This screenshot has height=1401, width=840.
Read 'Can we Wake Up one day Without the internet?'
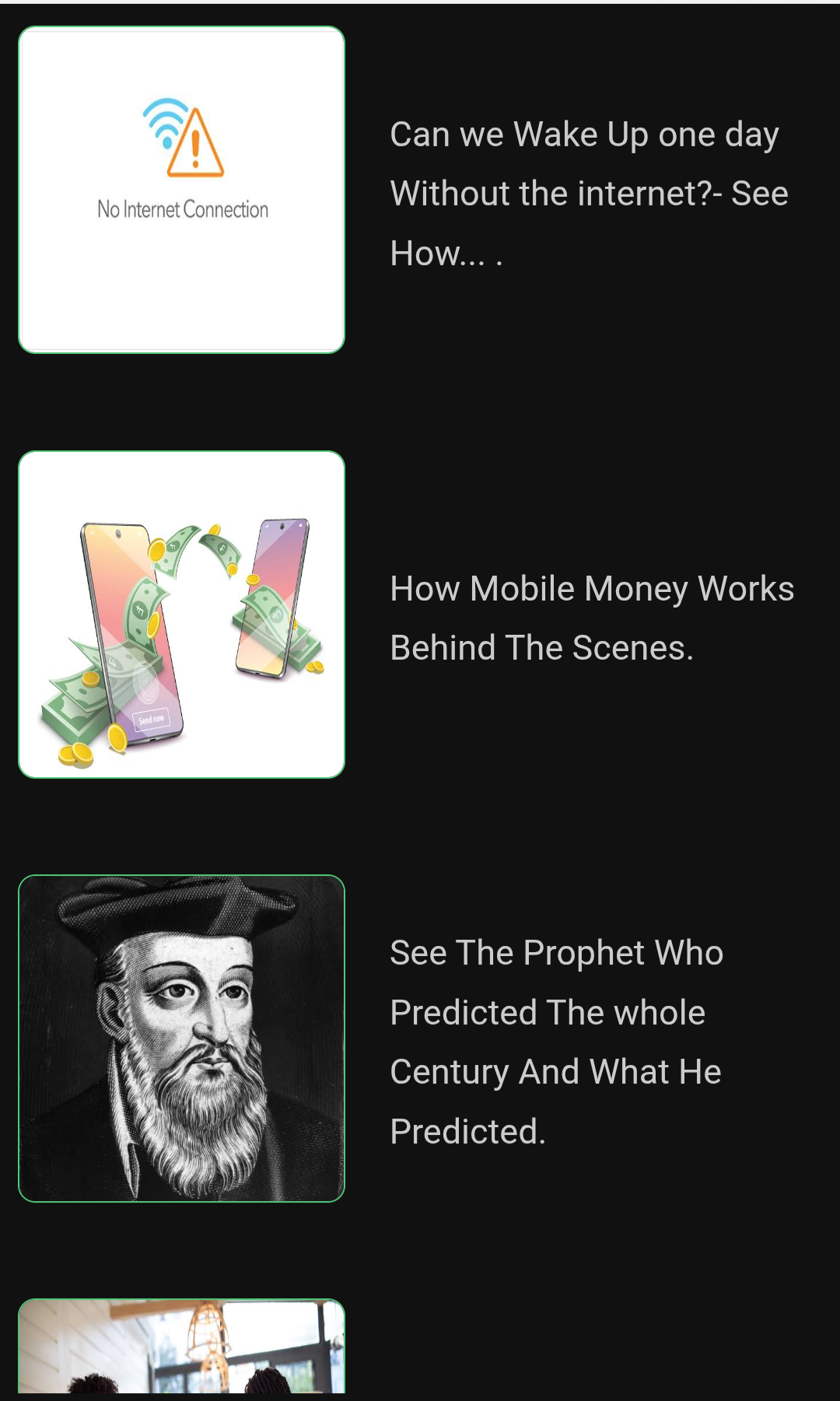coord(588,194)
